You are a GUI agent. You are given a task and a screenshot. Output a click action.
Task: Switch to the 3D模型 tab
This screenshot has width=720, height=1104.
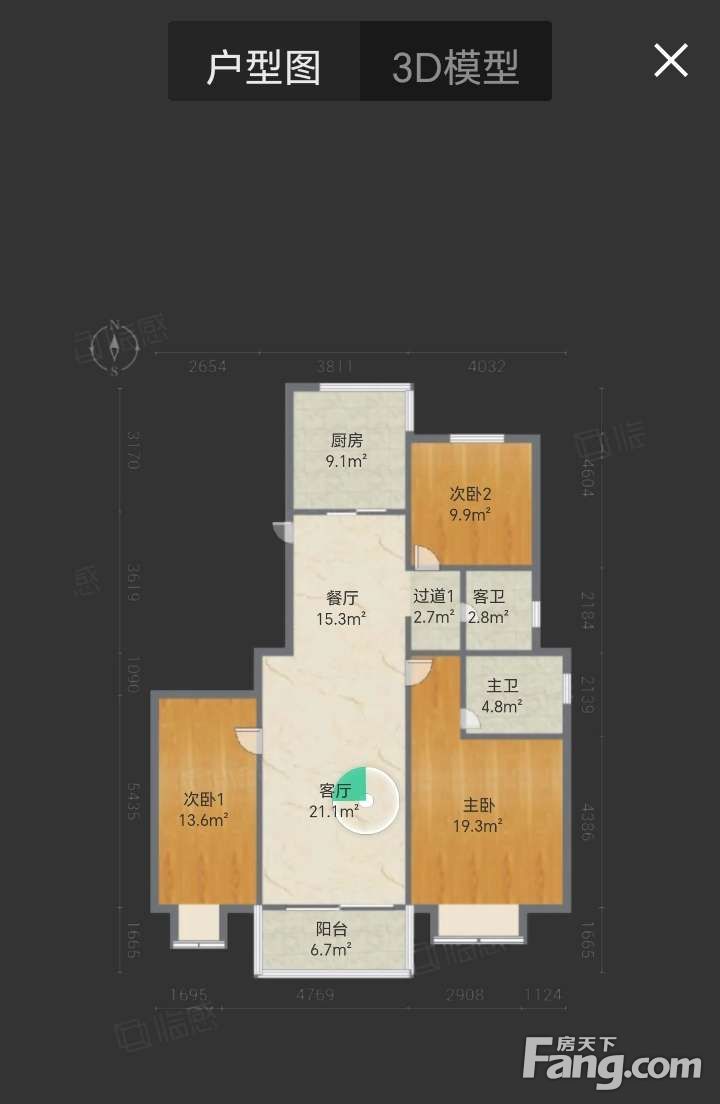point(455,61)
